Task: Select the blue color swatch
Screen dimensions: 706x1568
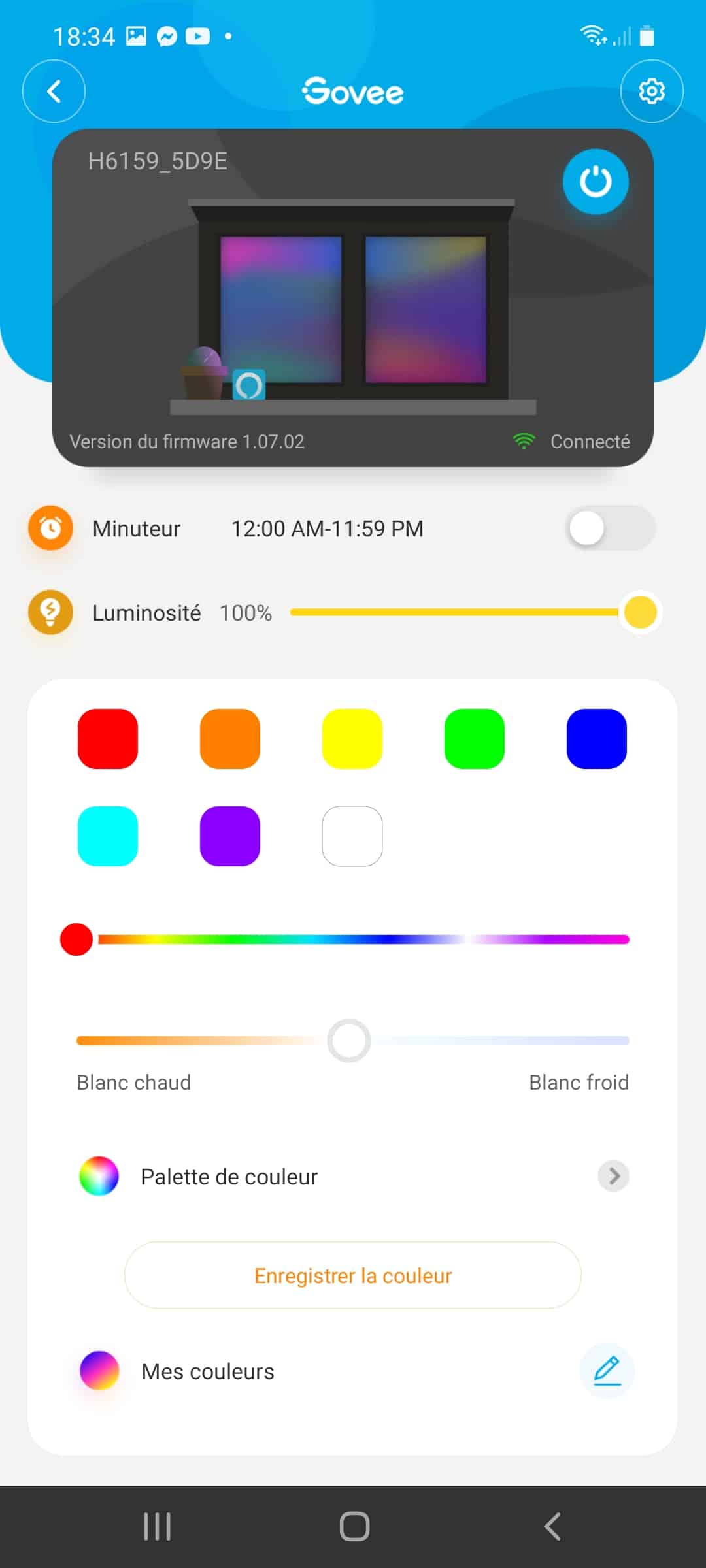Action: click(x=596, y=738)
